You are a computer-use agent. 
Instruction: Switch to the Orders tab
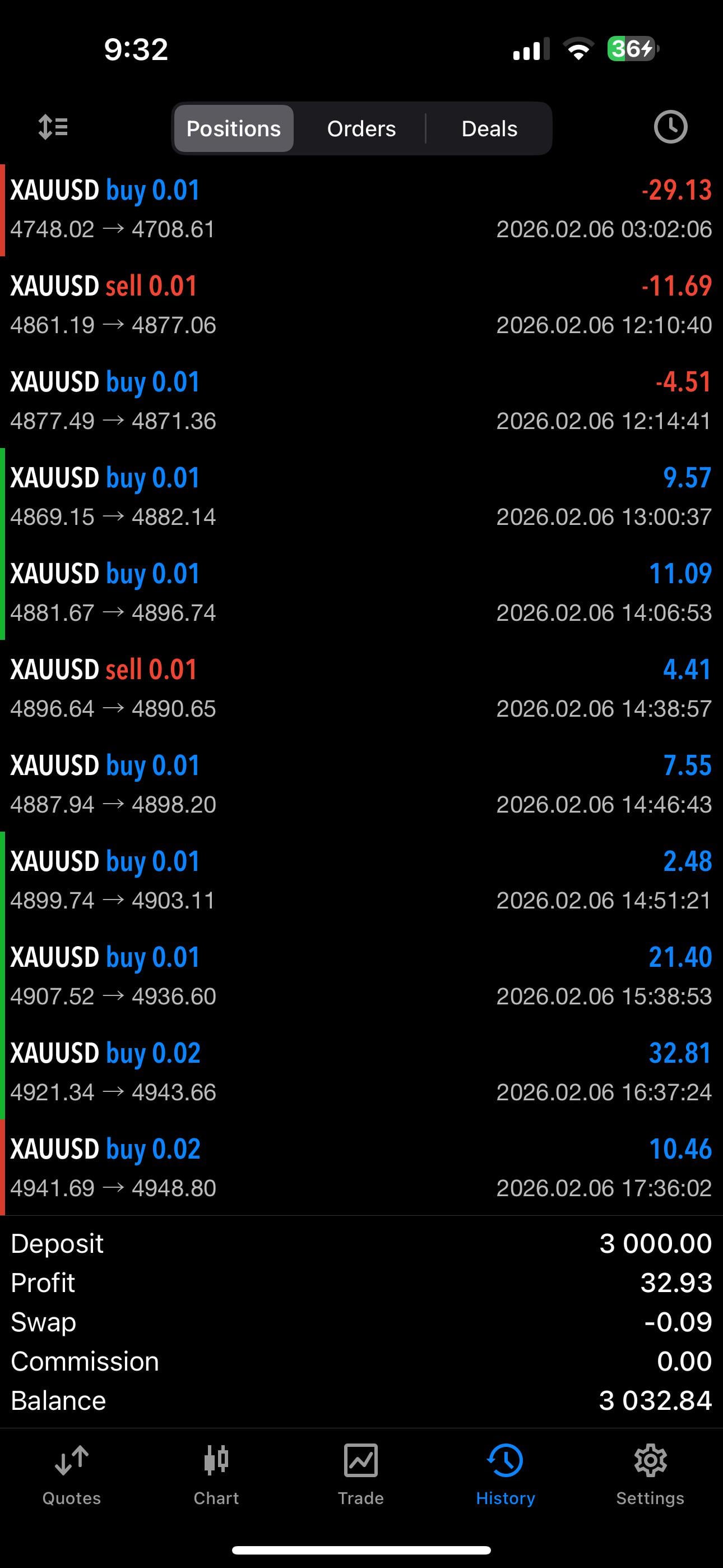pyautogui.click(x=361, y=128)
